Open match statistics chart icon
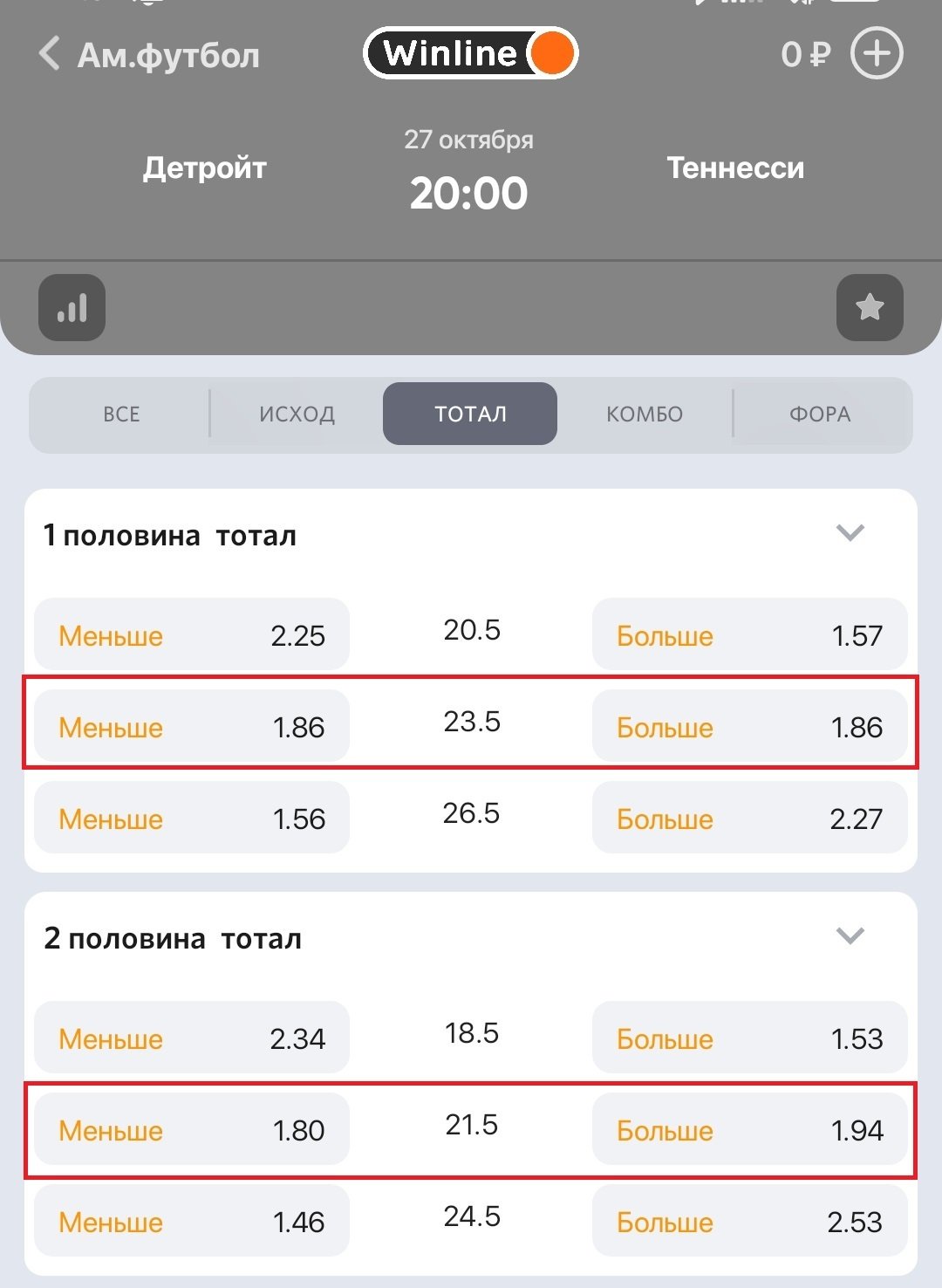The image size is (942, 1288). [72, 308]
